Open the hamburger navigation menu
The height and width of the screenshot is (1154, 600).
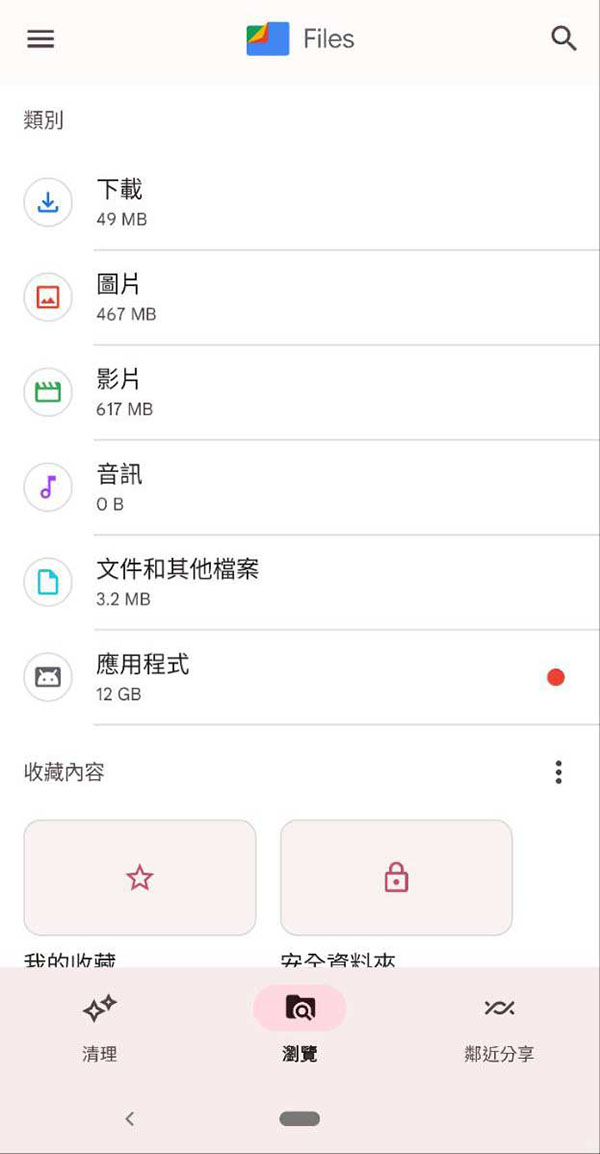pyautogui.click(x=41, y=39)
